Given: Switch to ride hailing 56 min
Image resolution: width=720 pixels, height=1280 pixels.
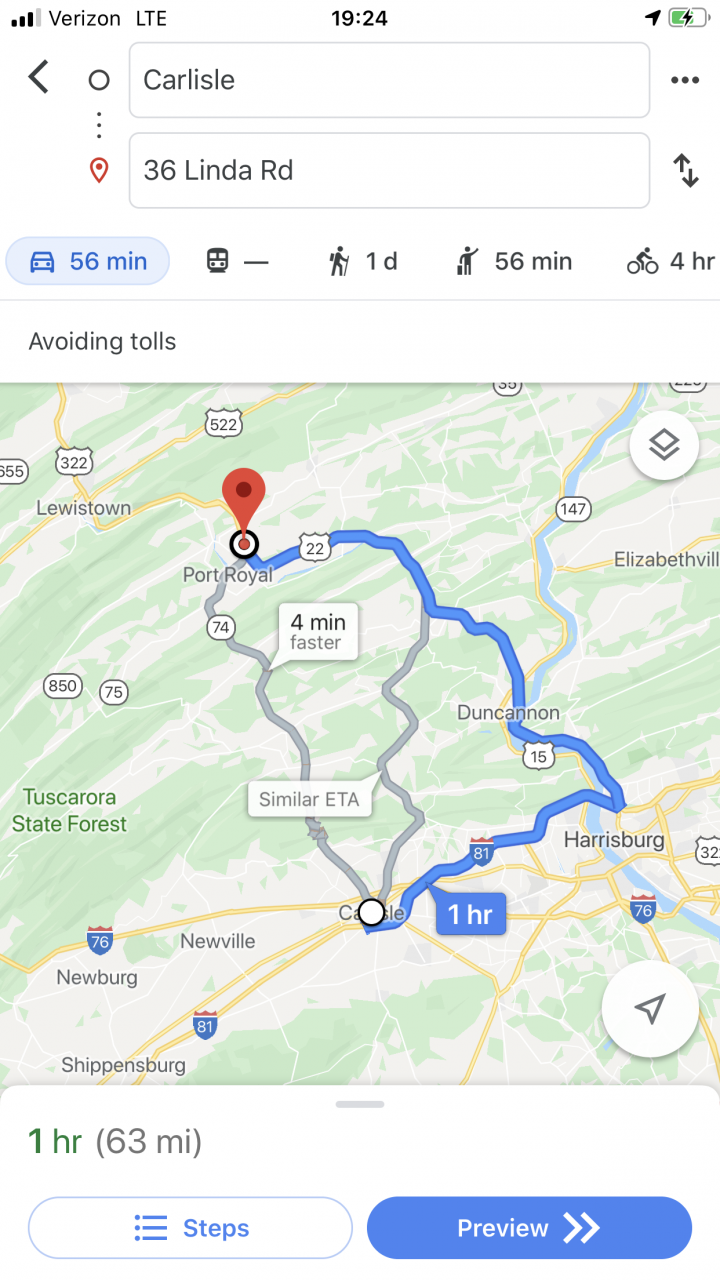Looking at the screenshot, I should click(x=513, y=262).
